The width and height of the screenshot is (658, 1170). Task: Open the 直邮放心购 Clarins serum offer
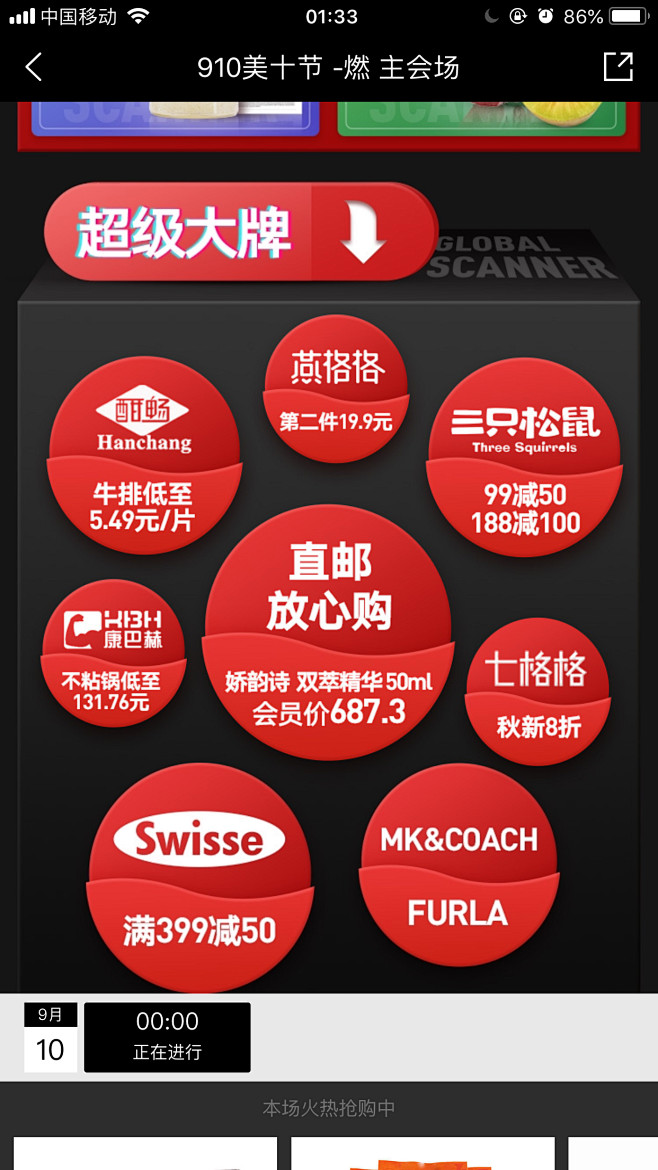[328, 632]
